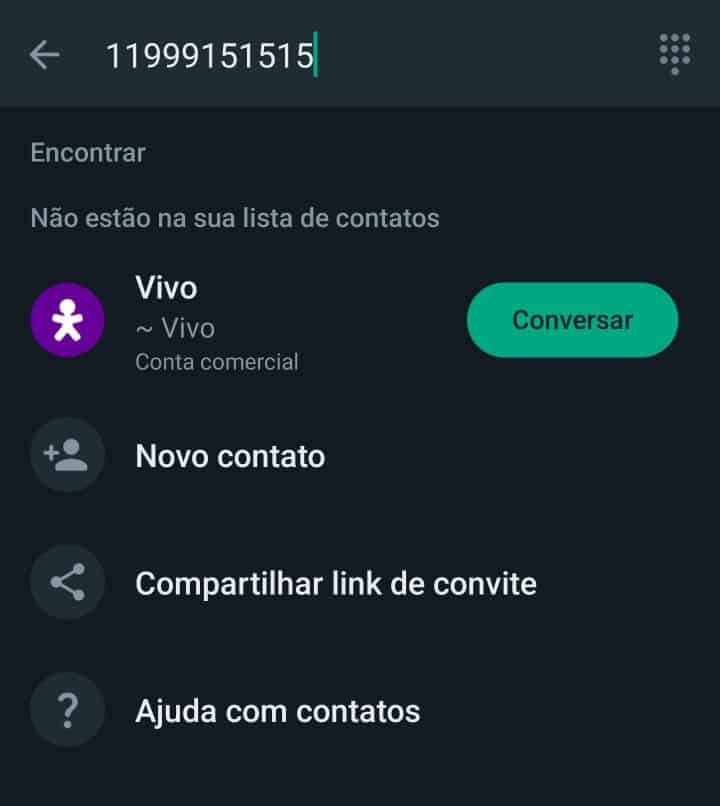The height and width of the screenshot is (806, 720).
Task: Tap the share icon next to convite link
Action: tap(67, 583)
